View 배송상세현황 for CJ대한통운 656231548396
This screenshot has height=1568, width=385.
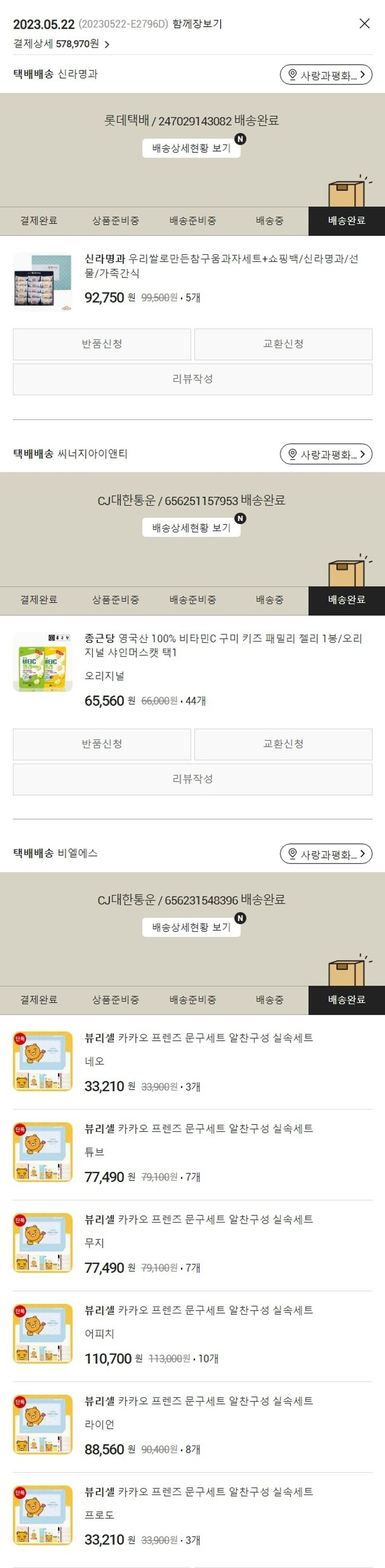pos(191,927)
